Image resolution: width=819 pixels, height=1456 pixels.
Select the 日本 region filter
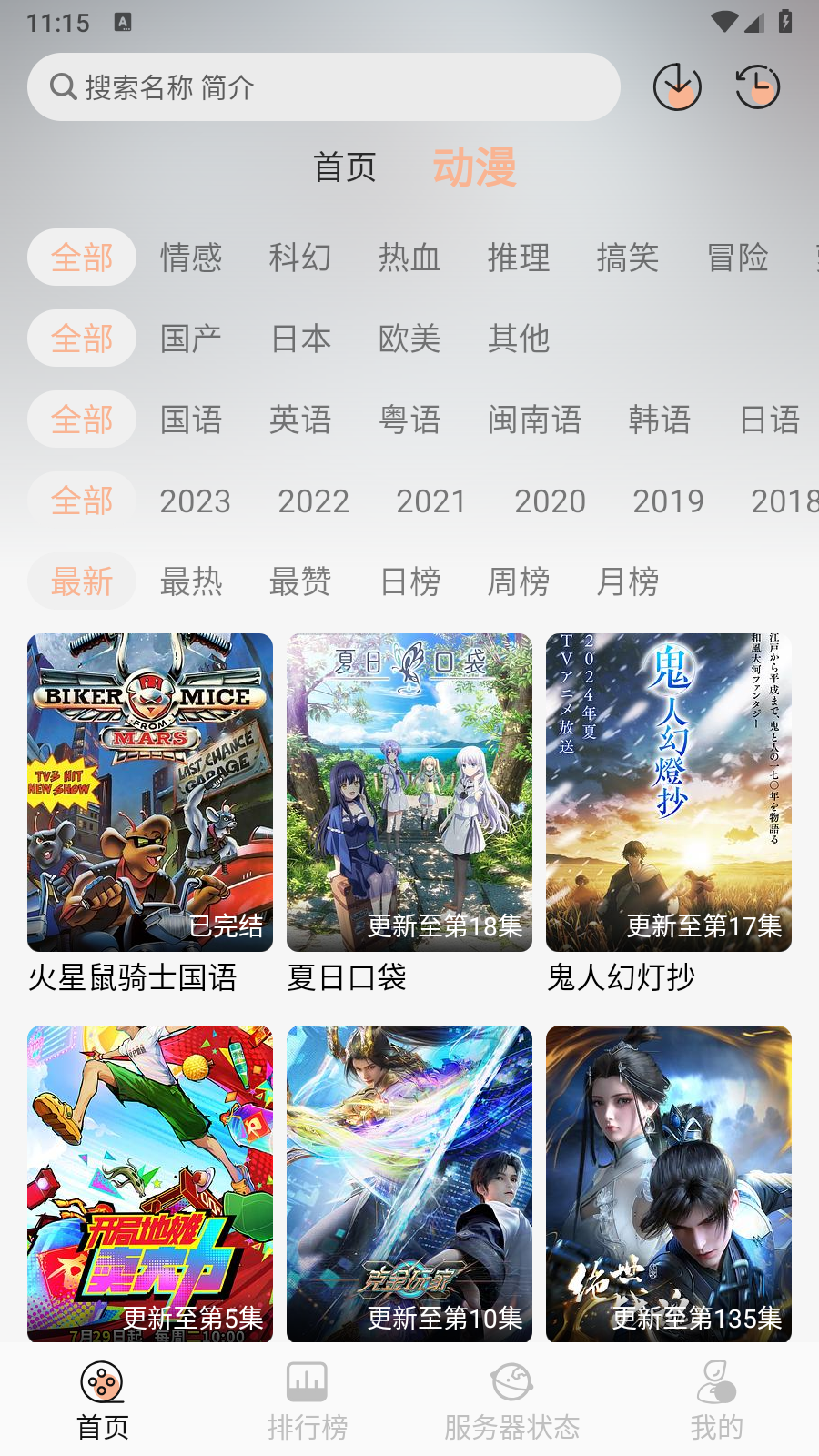(301, 338)
